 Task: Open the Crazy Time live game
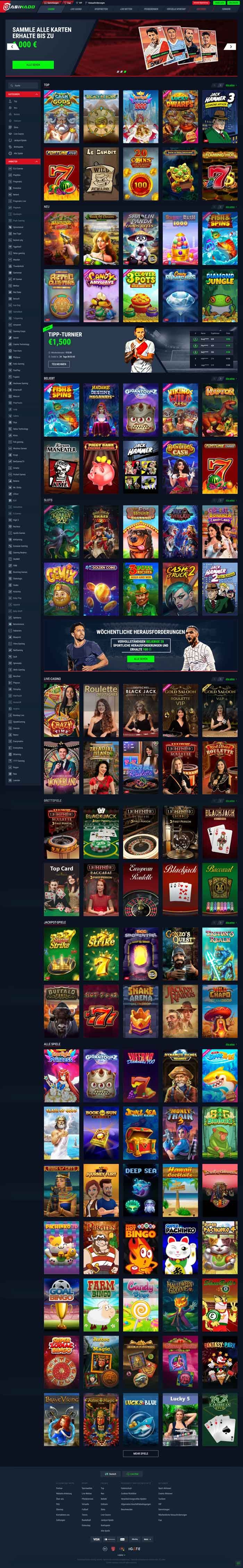pyautogui.click(x=61, y=710)
